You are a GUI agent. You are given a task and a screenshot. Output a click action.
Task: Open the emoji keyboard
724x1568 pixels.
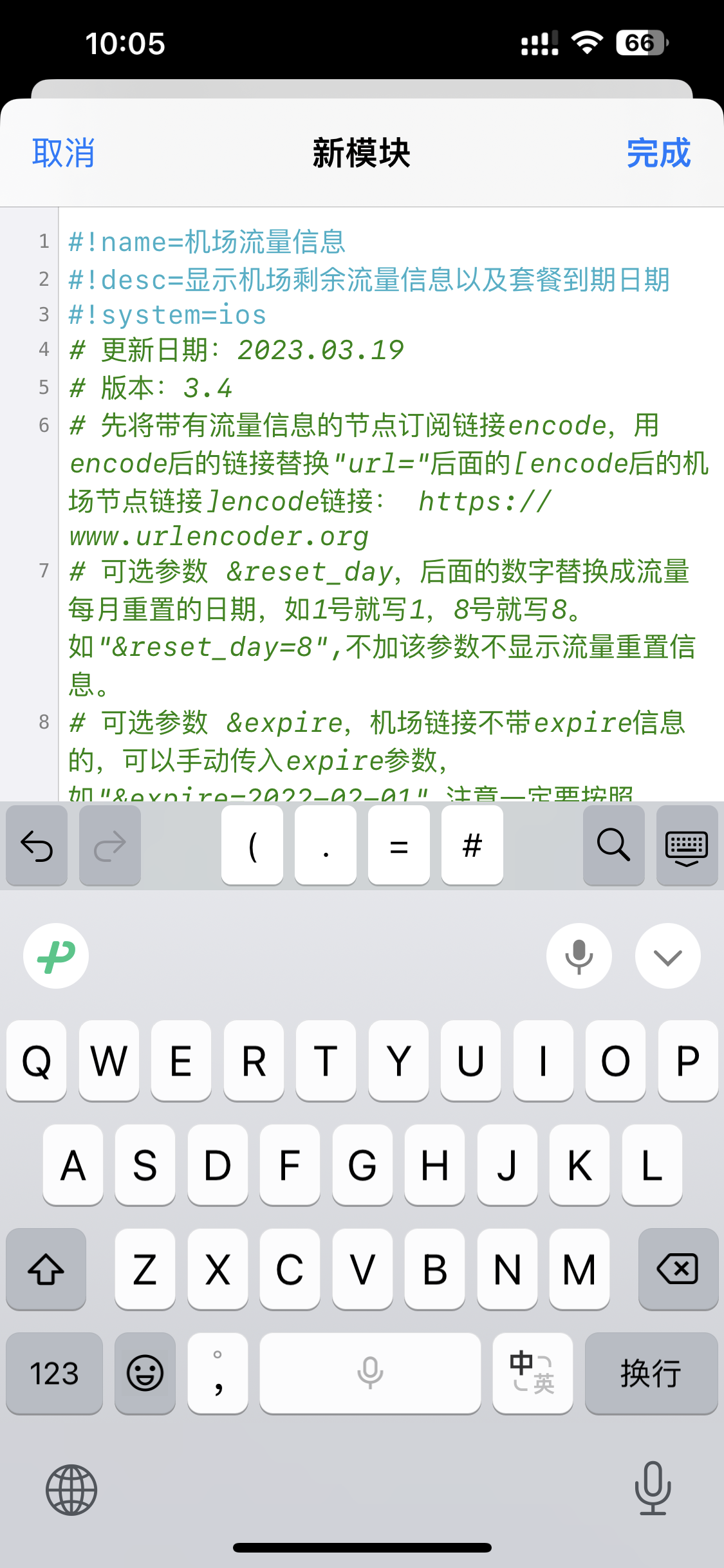pos(145,1373)
